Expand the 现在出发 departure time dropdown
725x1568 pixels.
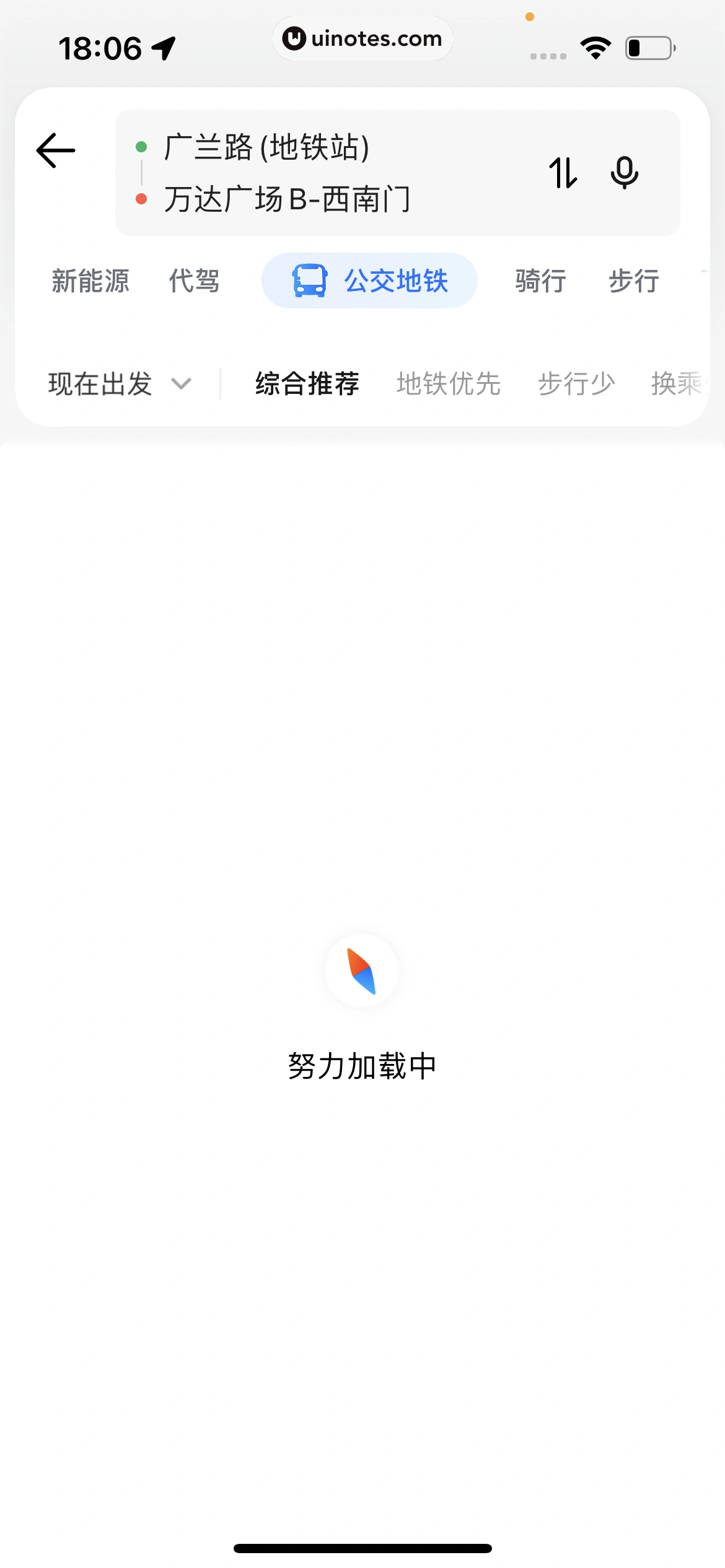(119, 384)
